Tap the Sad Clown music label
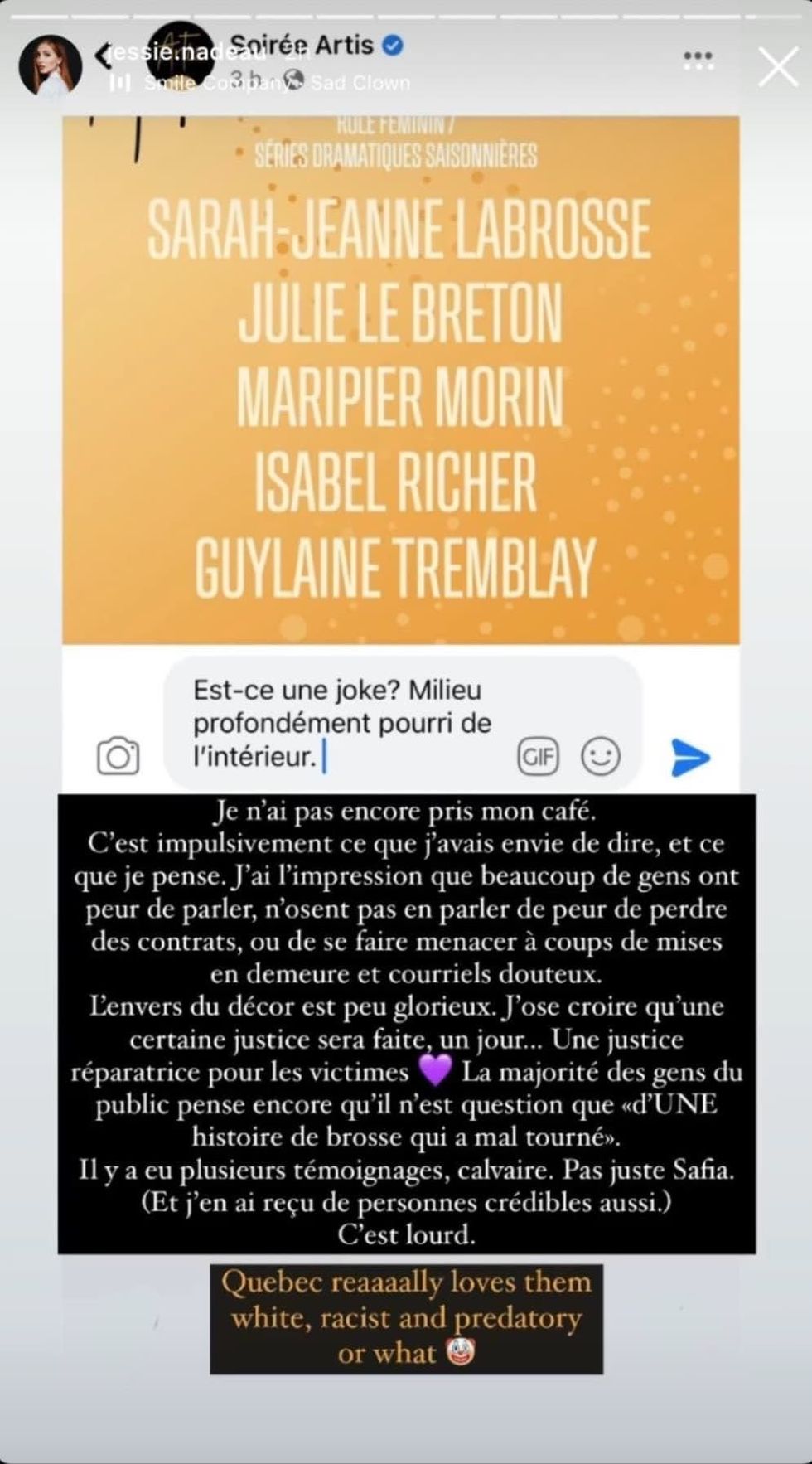The width and height of the screenshot is (812, 1464). coord(360,83)
